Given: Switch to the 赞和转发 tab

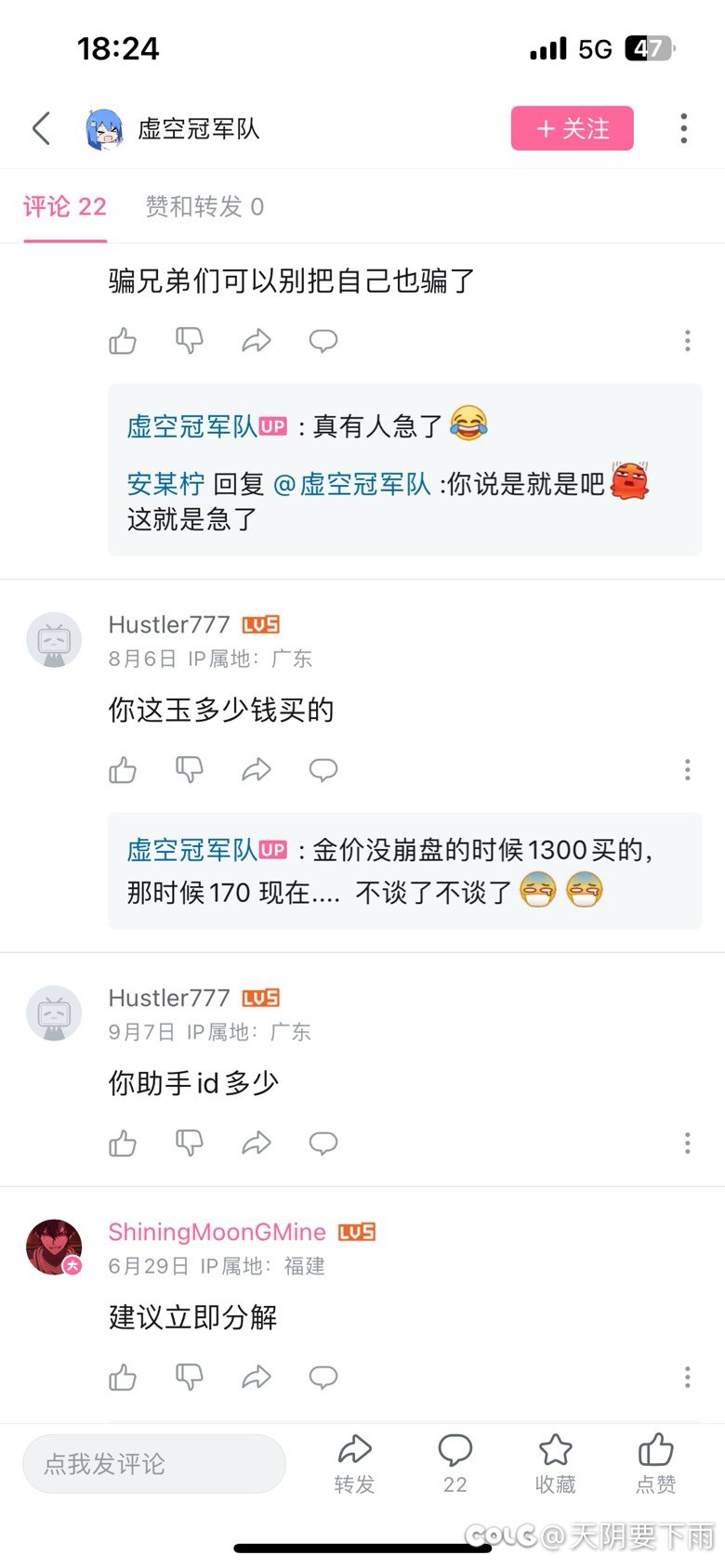Looking at the screenshot, I should pos(204,206).
